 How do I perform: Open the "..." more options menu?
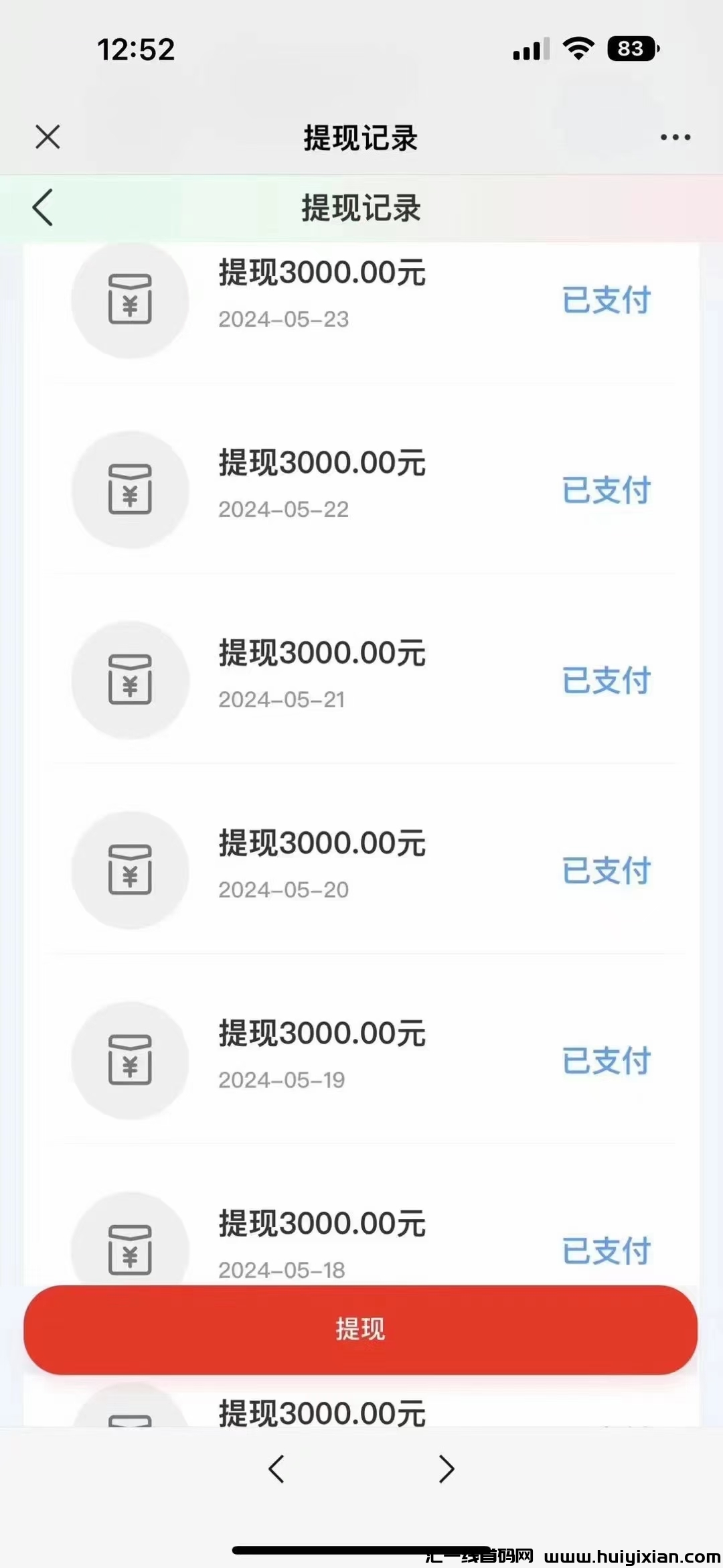point(675,137)
